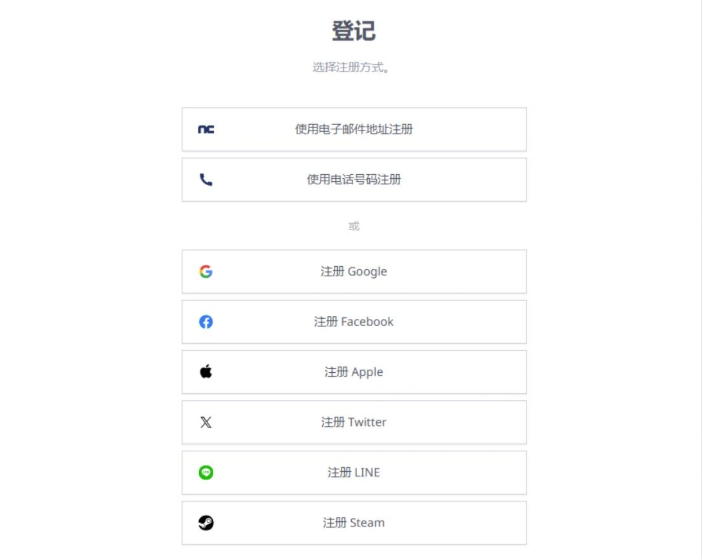Continue with 注册 Twitter
Screen dimensions: 702x559
353,422
